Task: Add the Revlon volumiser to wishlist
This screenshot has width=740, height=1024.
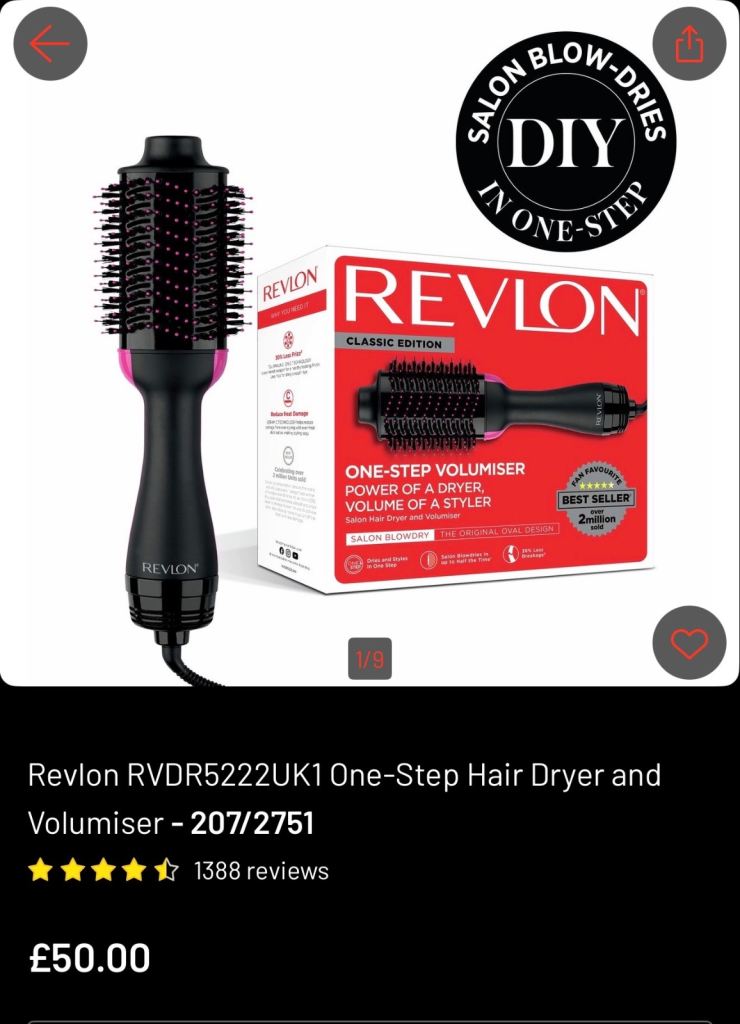Action: pyautogui.click(x=689, y=643)
